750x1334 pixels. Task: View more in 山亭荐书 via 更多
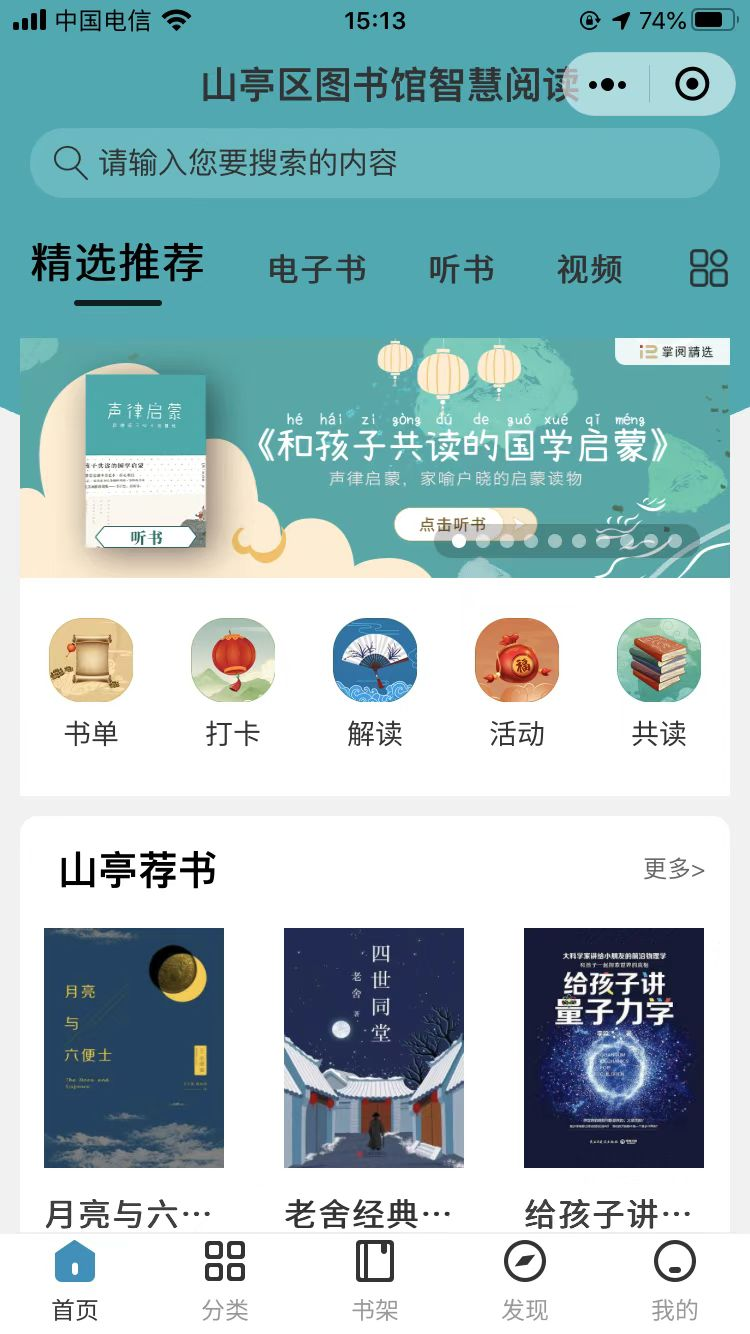click(673, 869)
